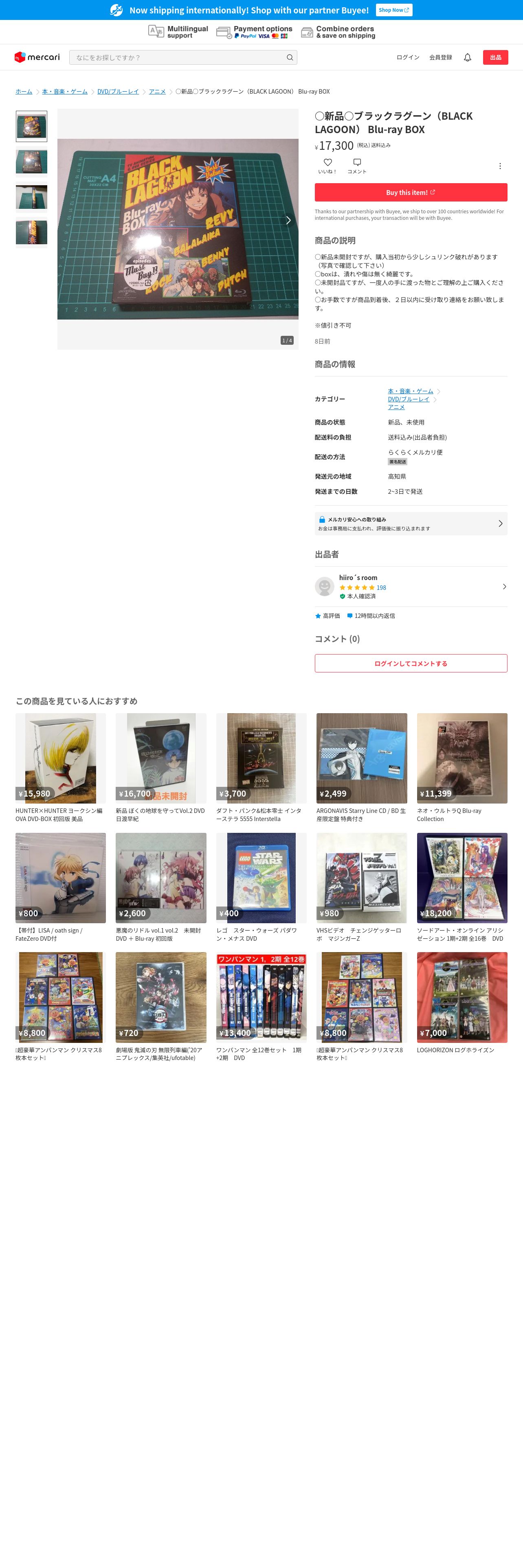This screenshot has height=1568, width=523.
Task: Open the notifications bell
Action: tap(468, 57)
